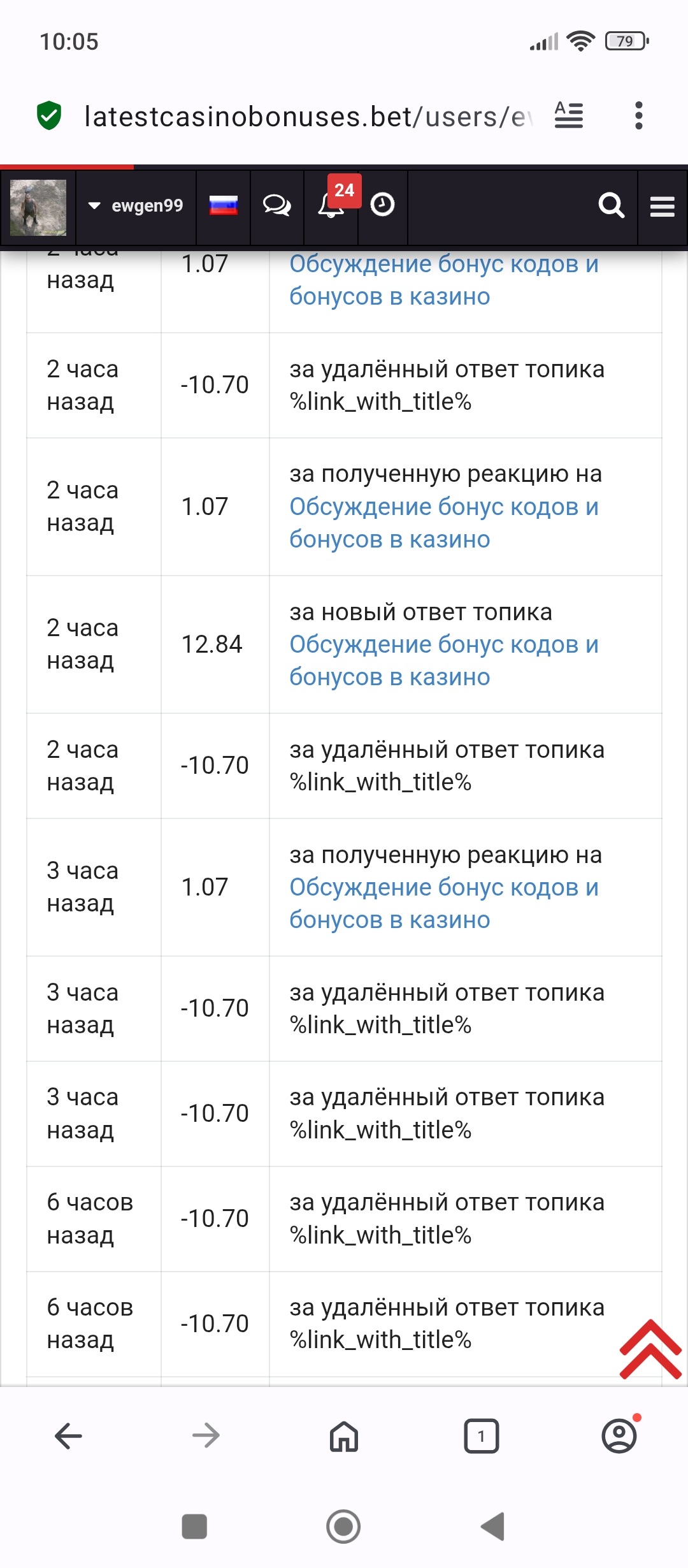
Task: Open the notifications bell with 24 badge
Action: click(331, 205)
